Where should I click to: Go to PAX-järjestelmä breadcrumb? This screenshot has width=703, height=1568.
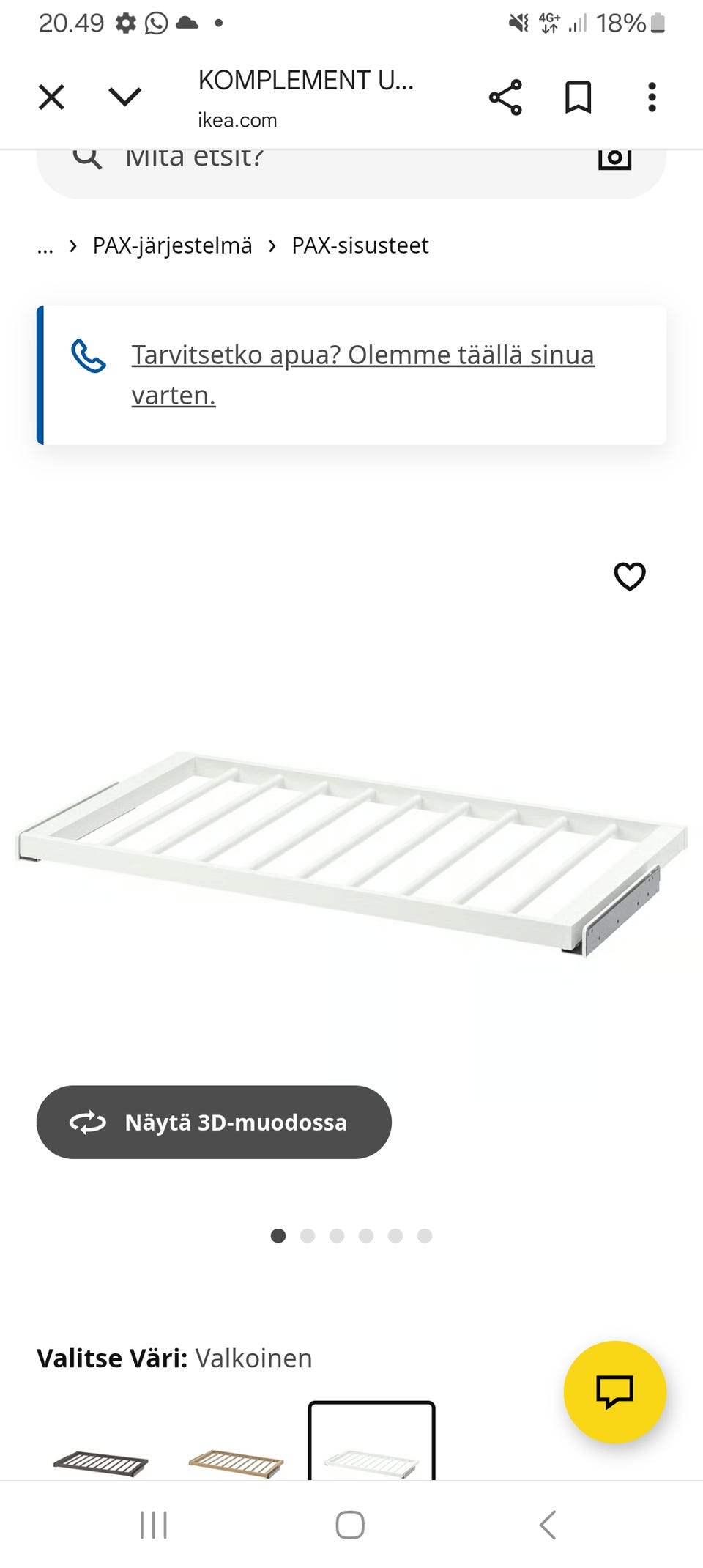click(172, 245)
